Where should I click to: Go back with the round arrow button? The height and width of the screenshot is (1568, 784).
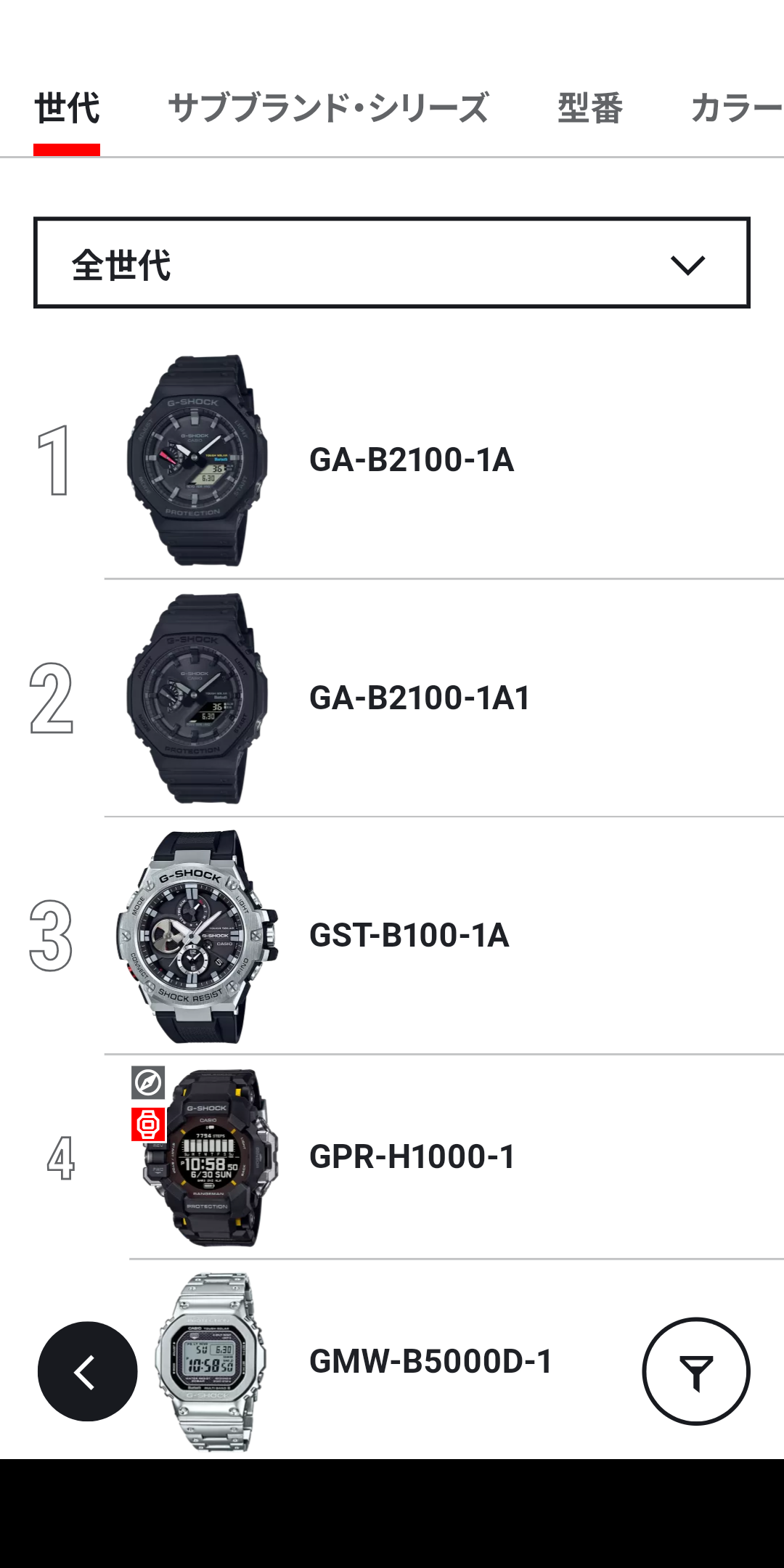pyautogui.click(x=88, y=1371)
